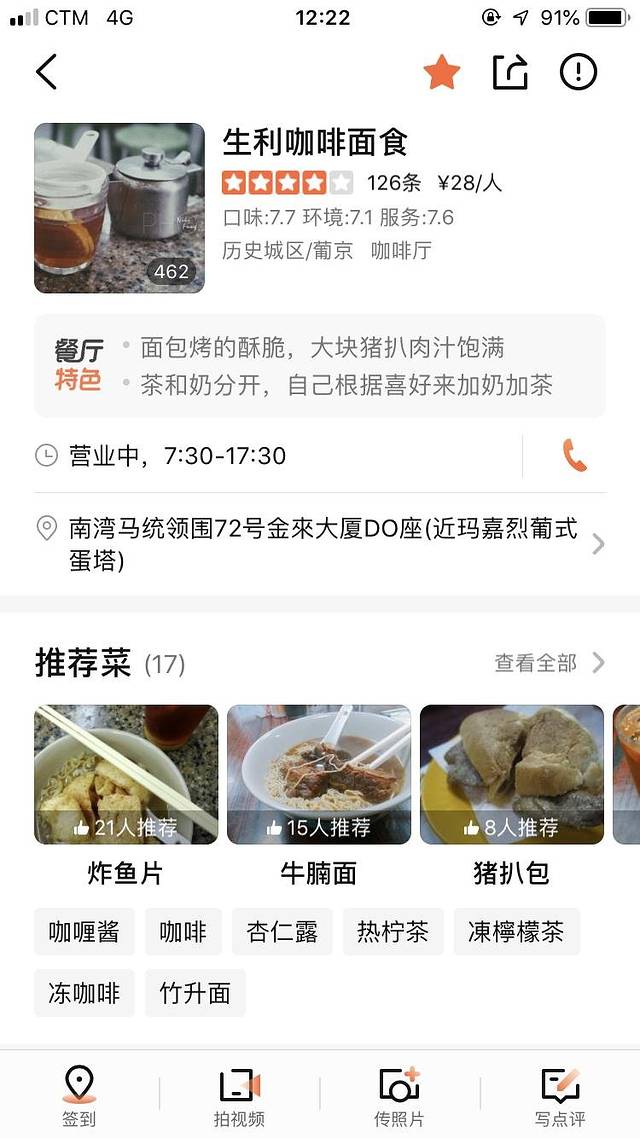Open the restaurant photo album (462)
This screenshot has height=1138, width=640.
click(119, 208)
